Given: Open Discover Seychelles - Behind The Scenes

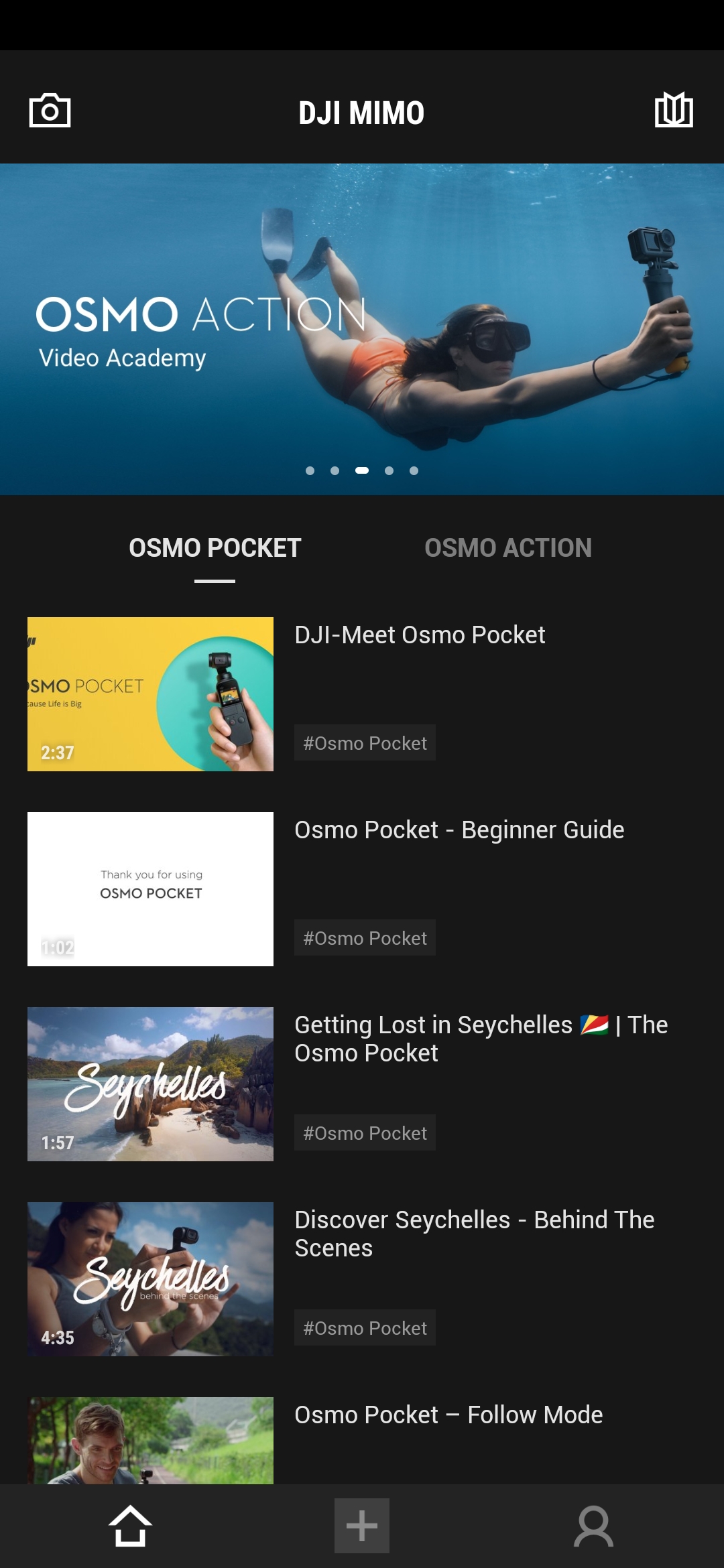Looking at the screenshot, I should click(x=150, y=1279).
